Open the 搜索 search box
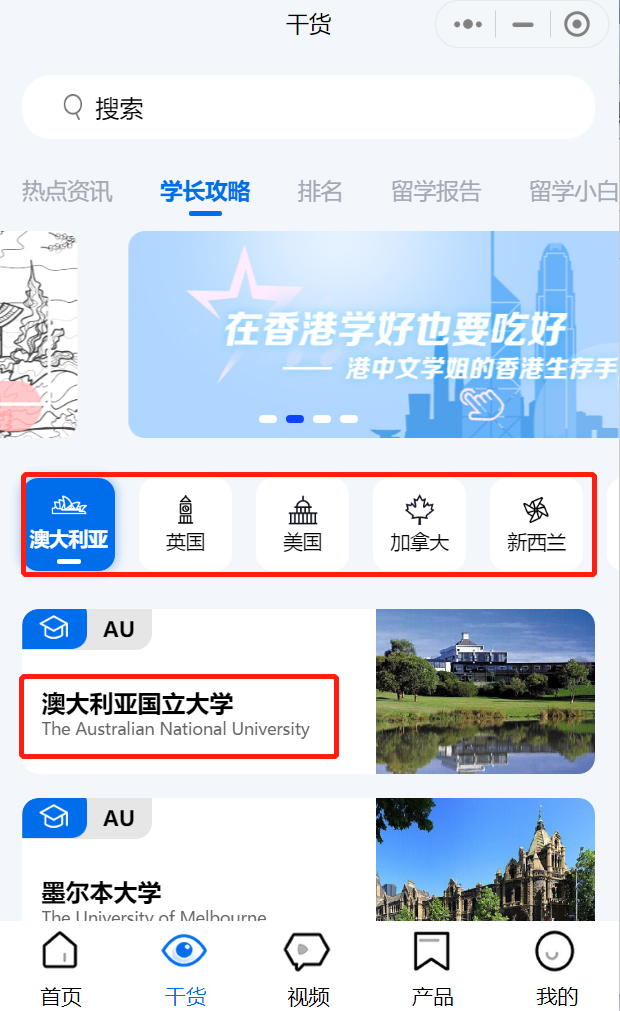This screenshot has height=1011, width=620. (308, 107)
